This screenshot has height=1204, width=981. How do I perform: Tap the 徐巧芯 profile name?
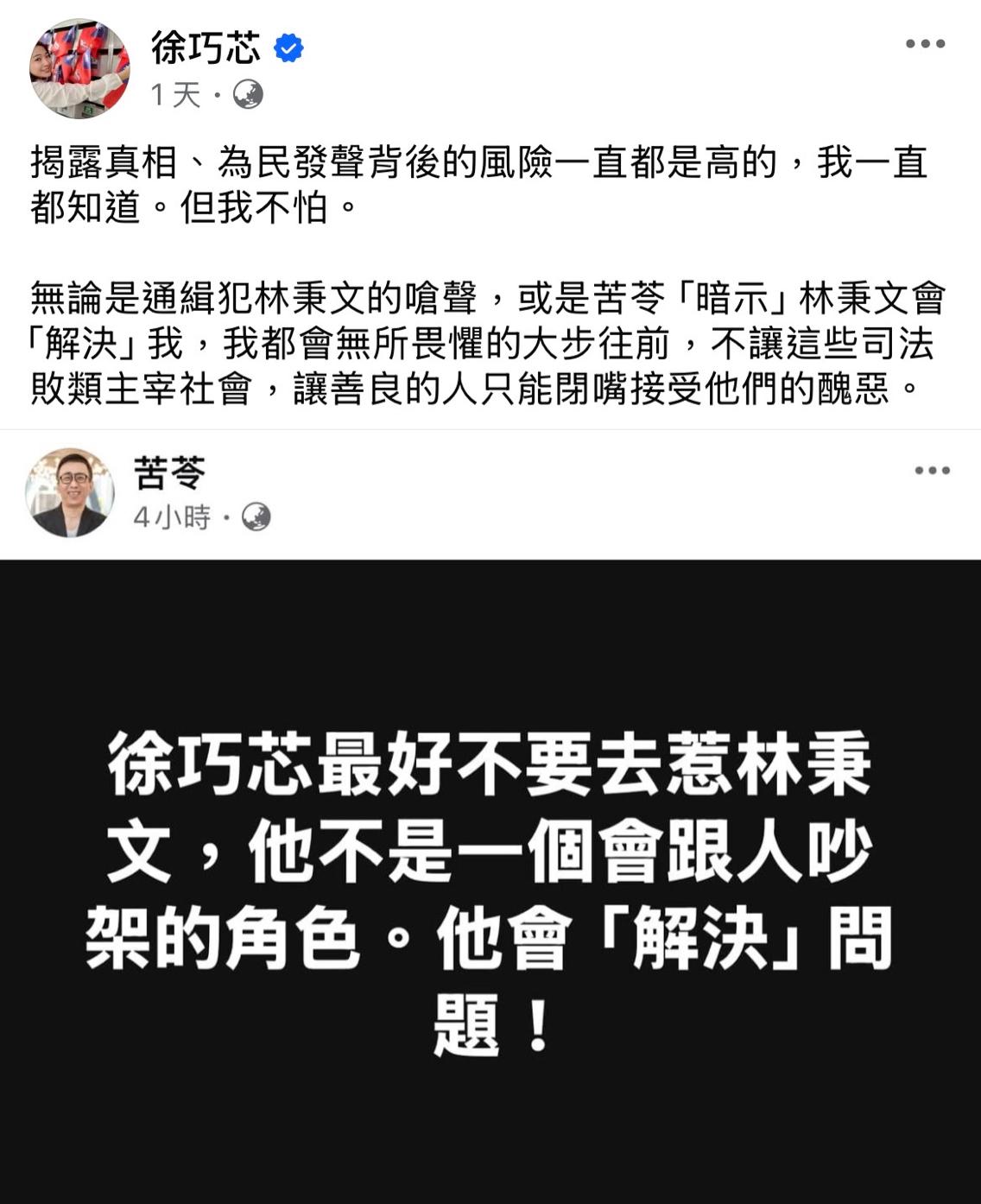(x=206, y=48)
